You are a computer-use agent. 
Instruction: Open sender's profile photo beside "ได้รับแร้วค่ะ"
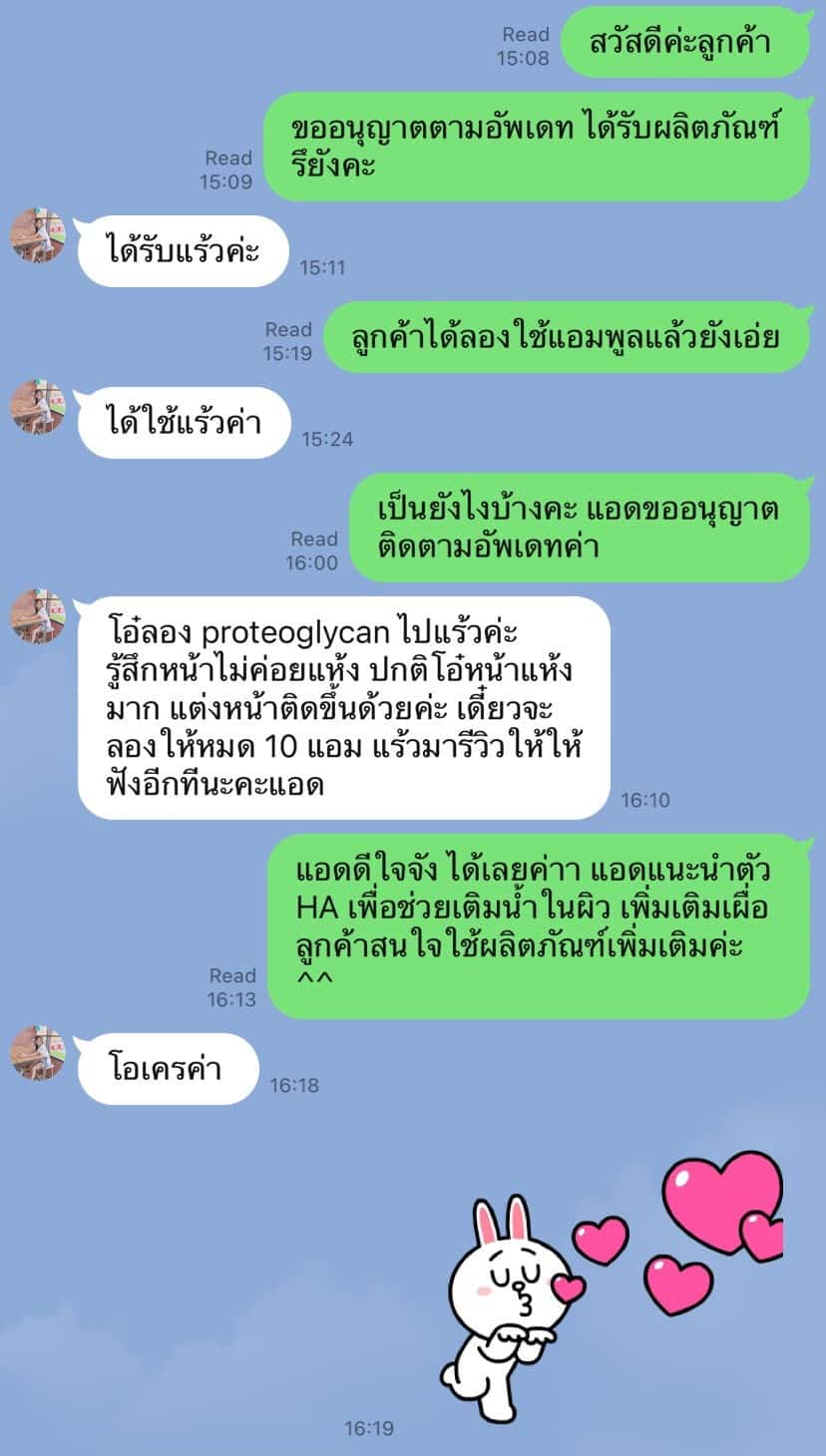[38, 236]
